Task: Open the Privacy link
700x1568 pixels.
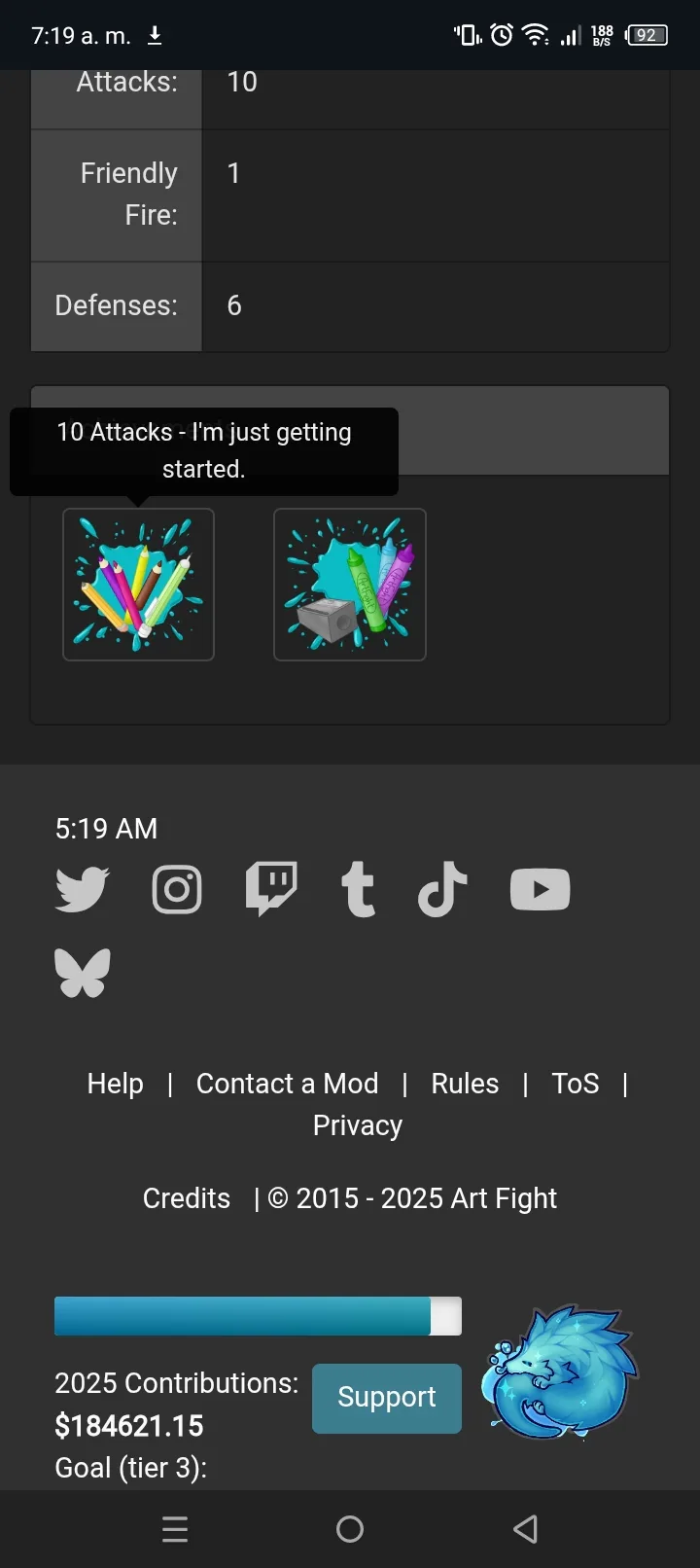Action: (358, 1125)
